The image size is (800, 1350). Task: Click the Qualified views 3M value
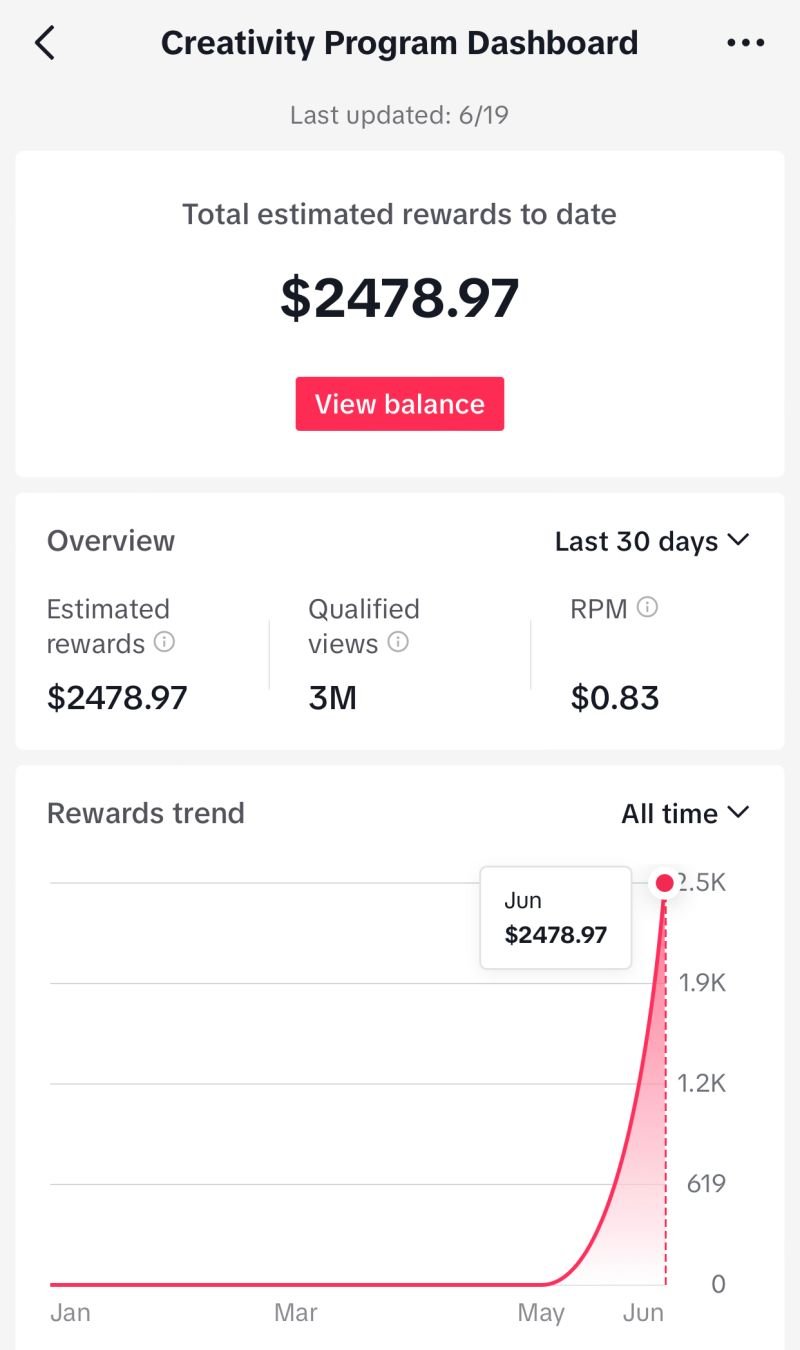(x=332, y=698)
